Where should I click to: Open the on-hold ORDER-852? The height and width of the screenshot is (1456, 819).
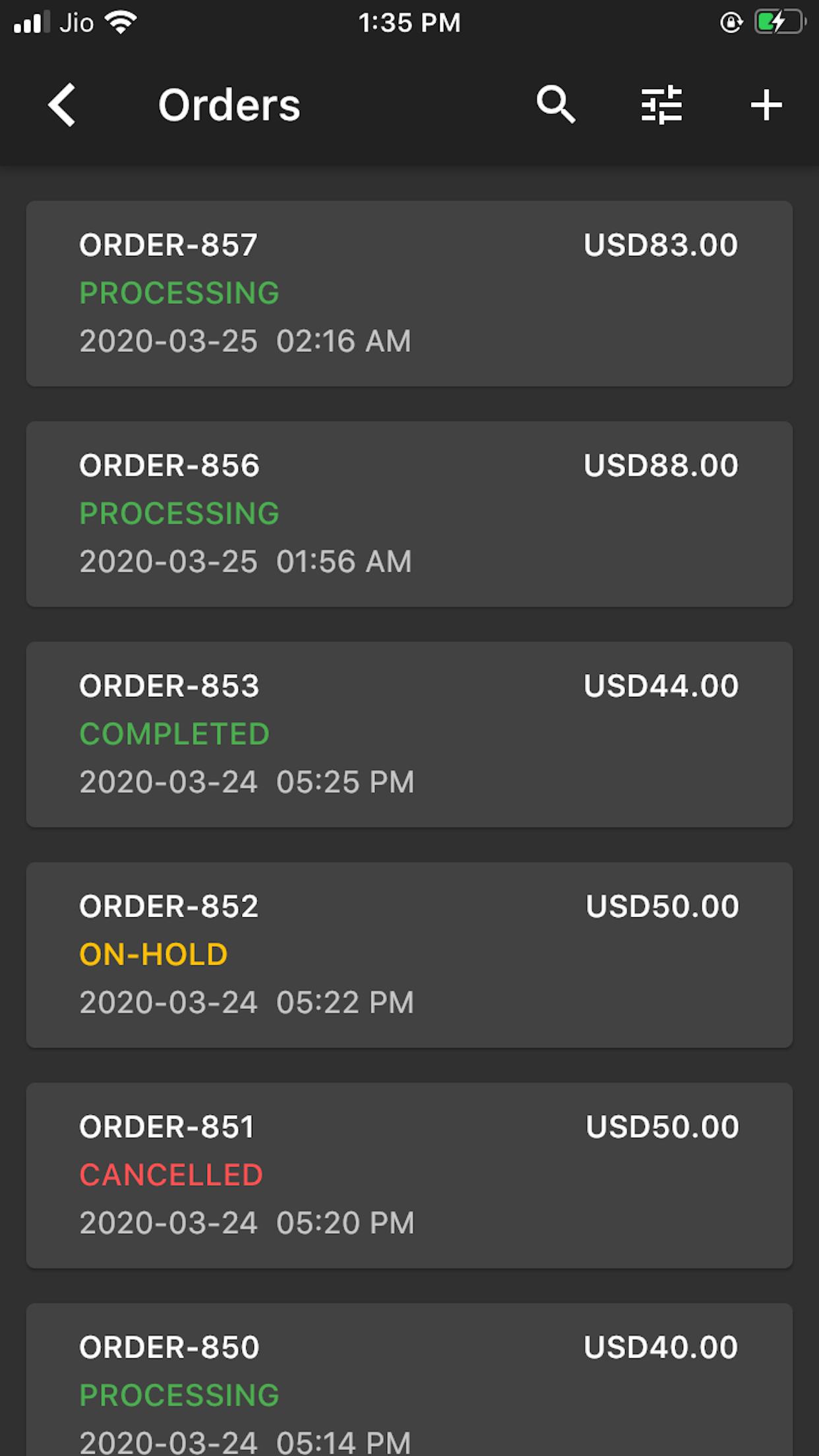pos(409,955)
